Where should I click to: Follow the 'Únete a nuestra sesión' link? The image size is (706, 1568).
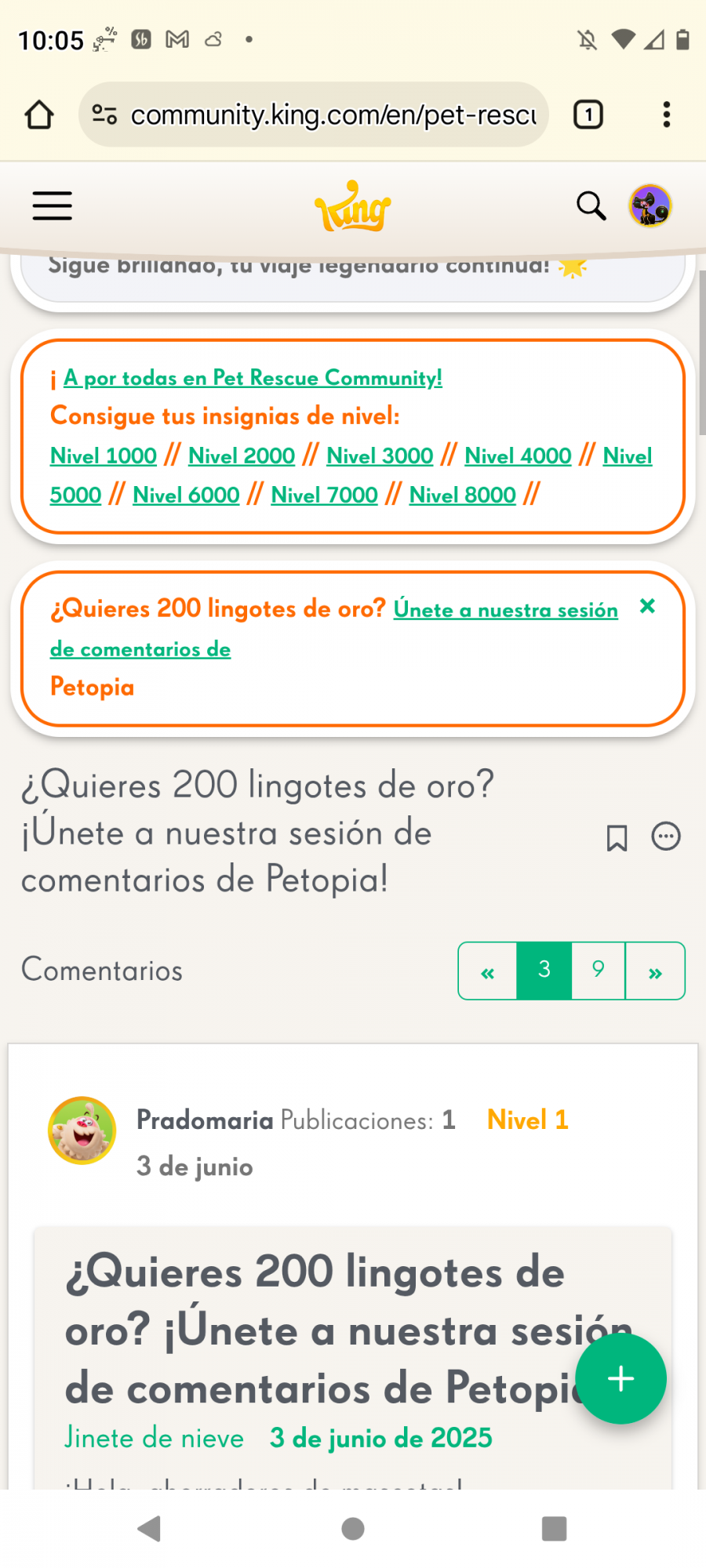click(505, 610)
